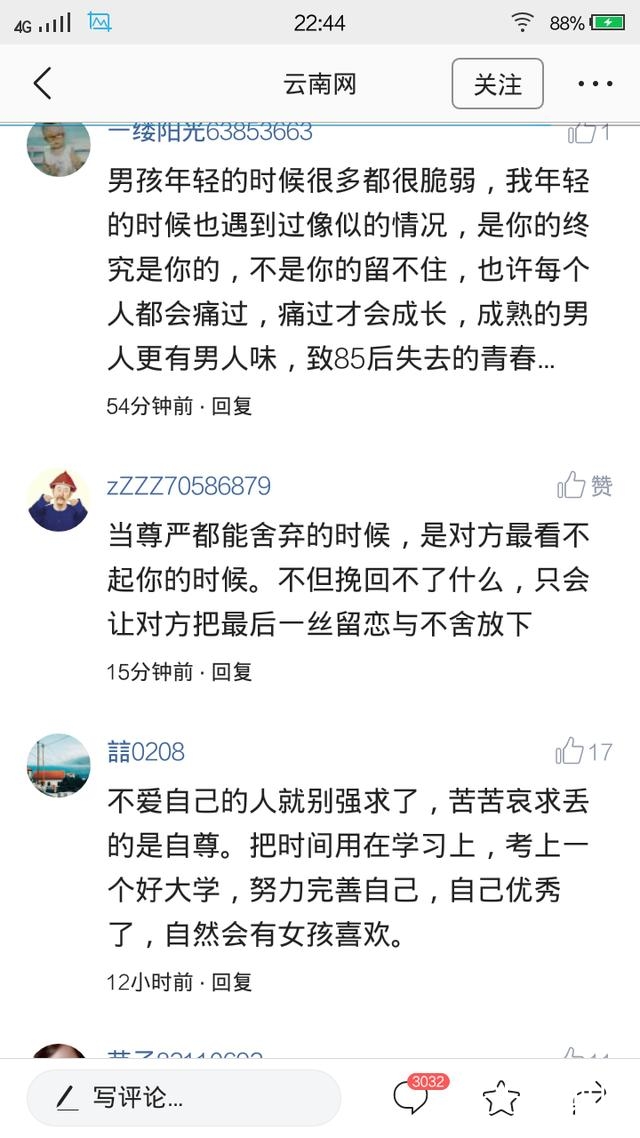Open zZZZ70586879's profile avatar

[58, 499]
